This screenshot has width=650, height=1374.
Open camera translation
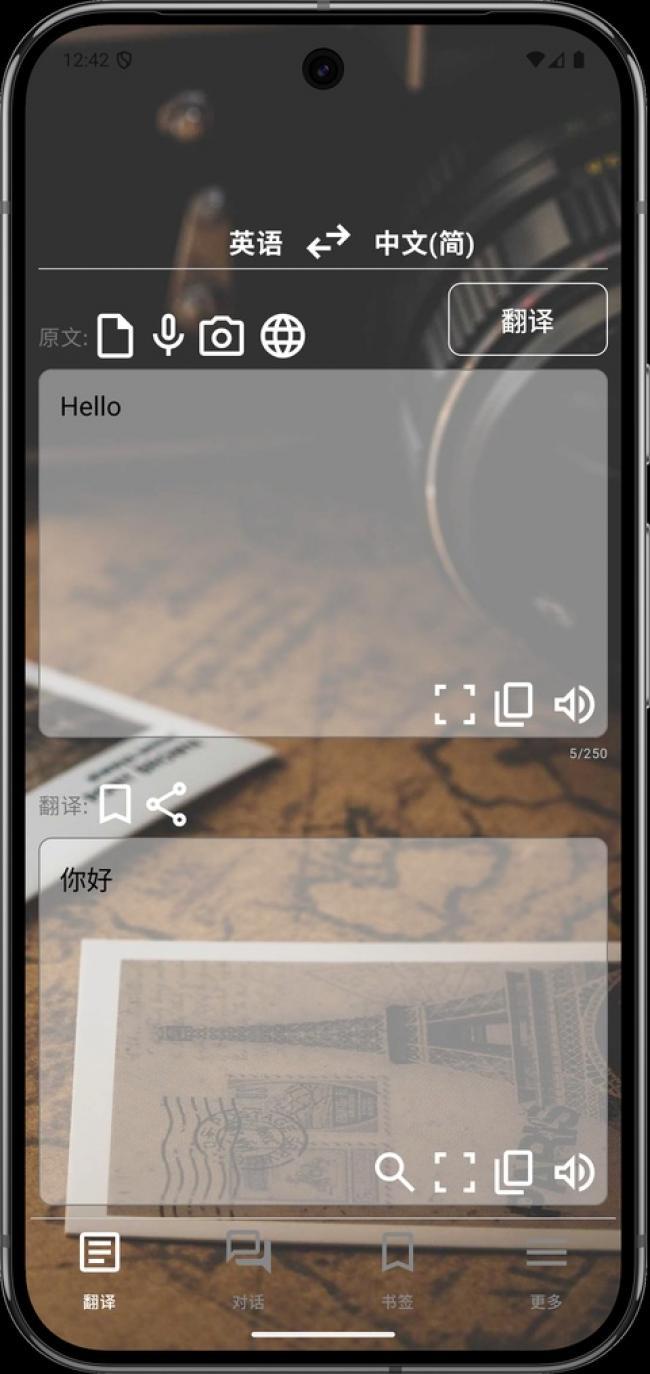point(221,336)
